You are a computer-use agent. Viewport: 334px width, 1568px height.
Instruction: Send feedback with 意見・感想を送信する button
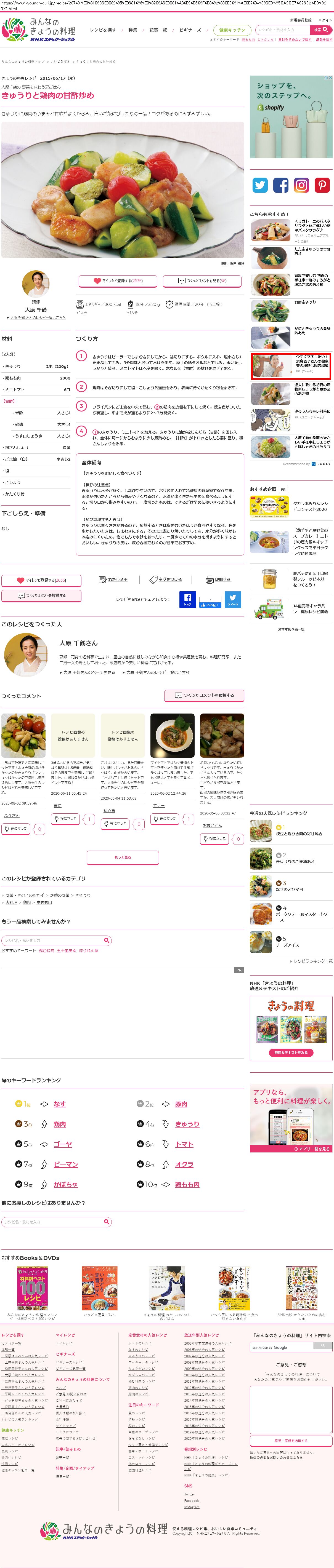click(291, 1441)
